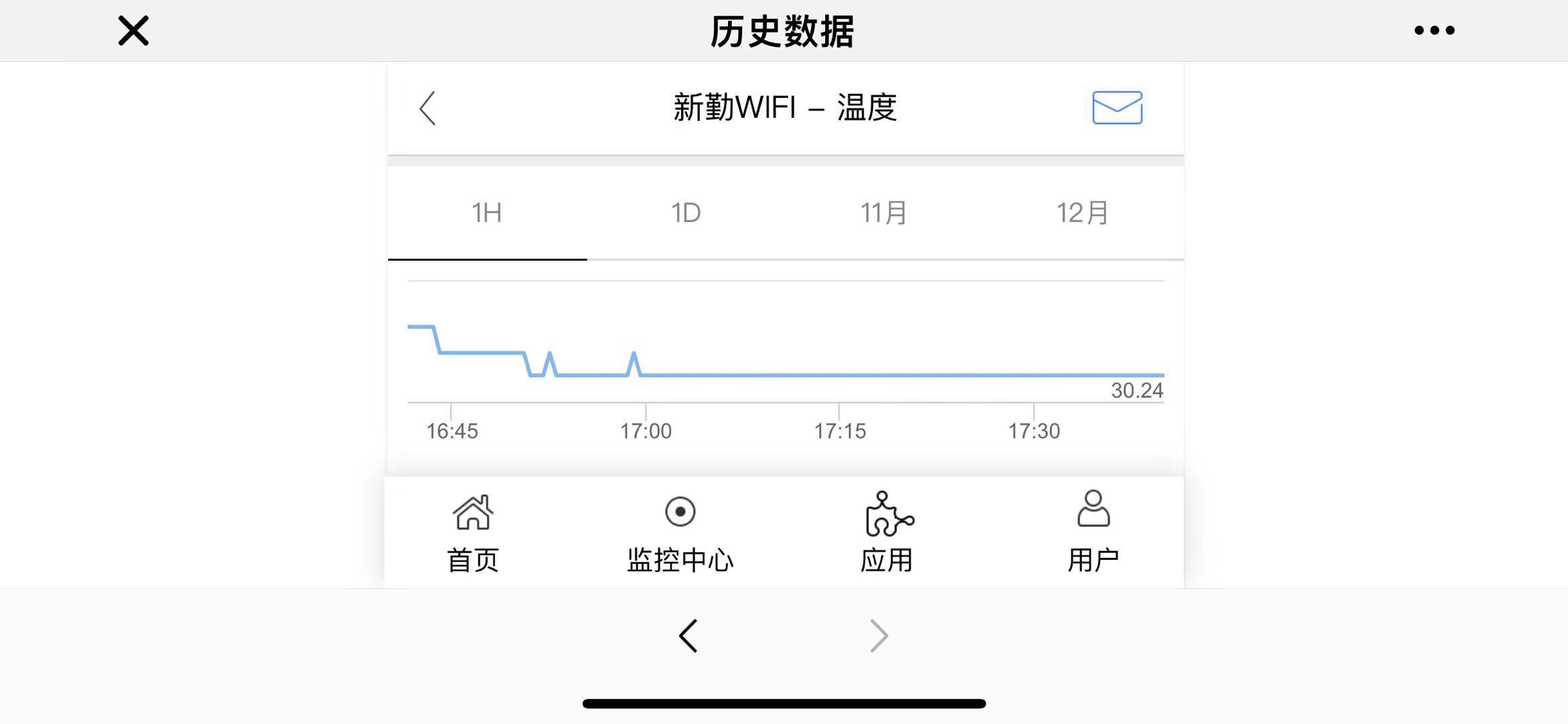The width and height of the screenshot is (1568, 724).
Task: Switch to the 1D time range tab
Action: click(x=686, y=213)
